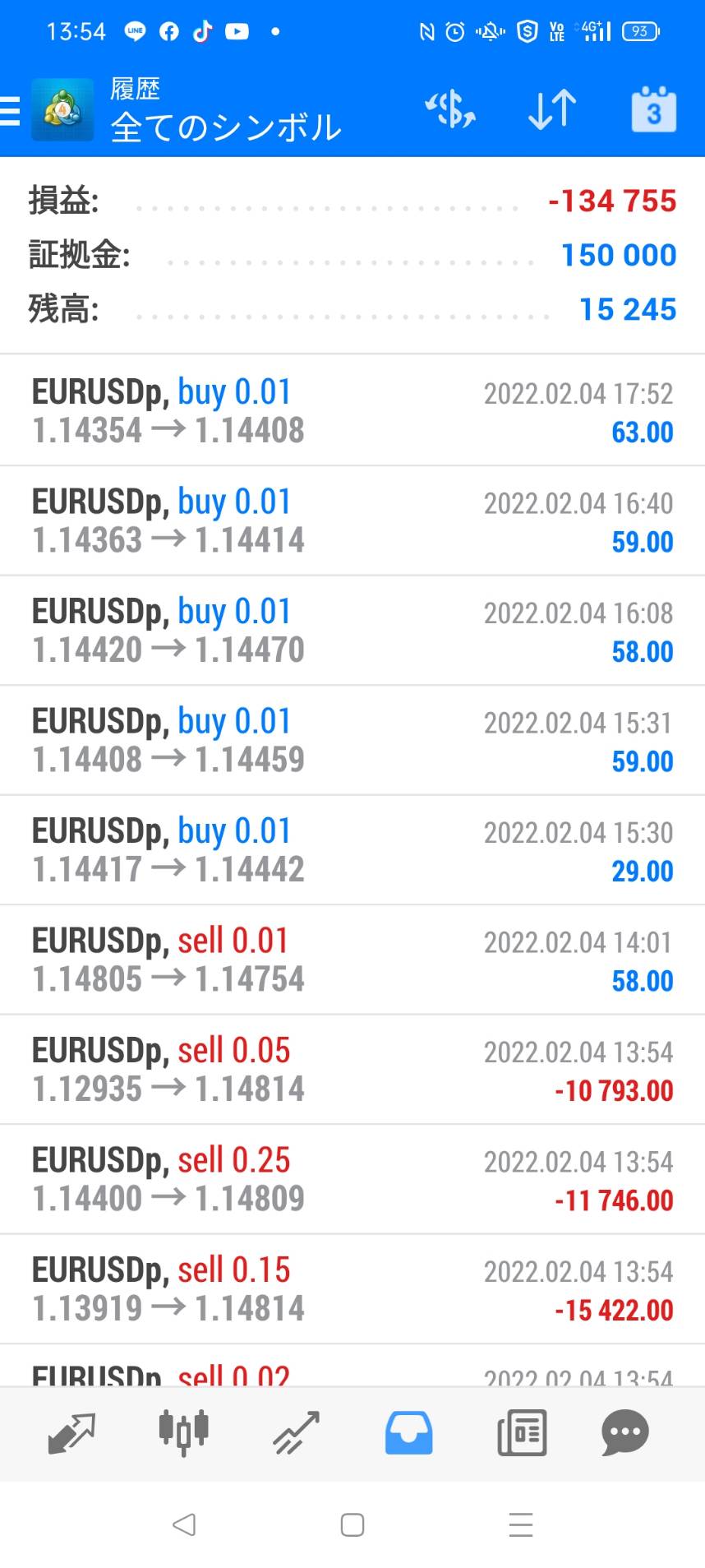Viewport: 705px width, 1568px height.
Task: View the buy trade closed at 15:31
Action: 352,740
